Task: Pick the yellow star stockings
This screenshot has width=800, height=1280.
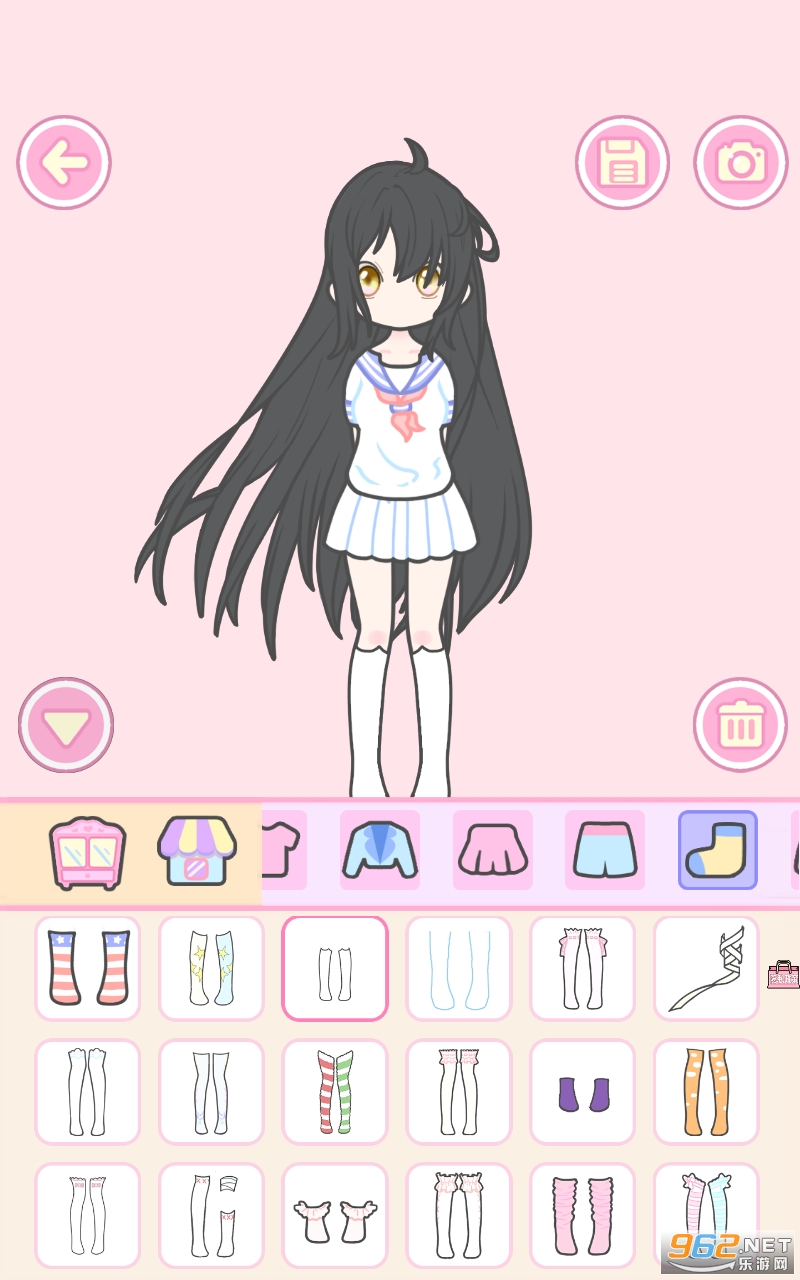Action: [211, 968]
